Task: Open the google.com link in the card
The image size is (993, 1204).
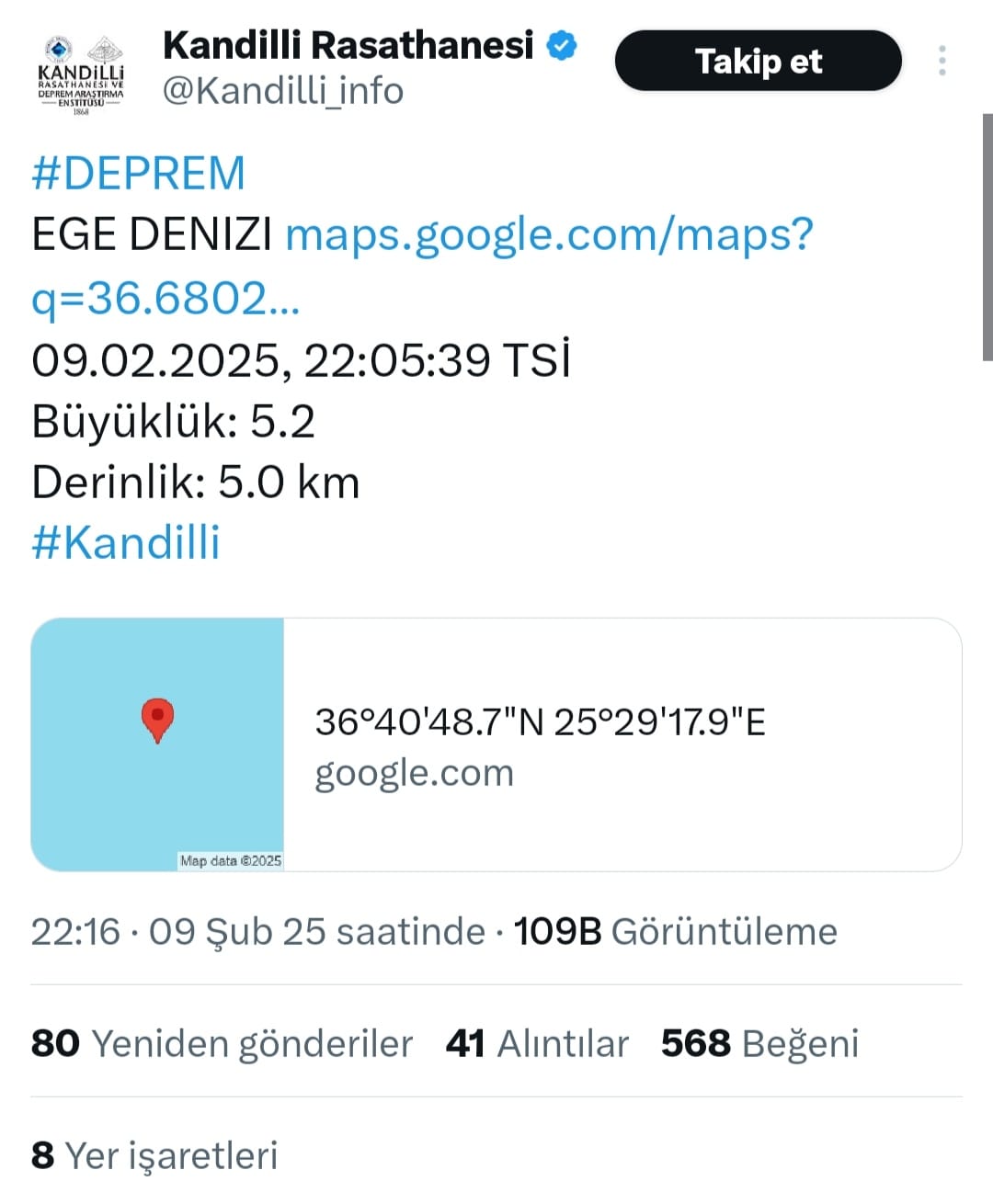Action: 414,772
